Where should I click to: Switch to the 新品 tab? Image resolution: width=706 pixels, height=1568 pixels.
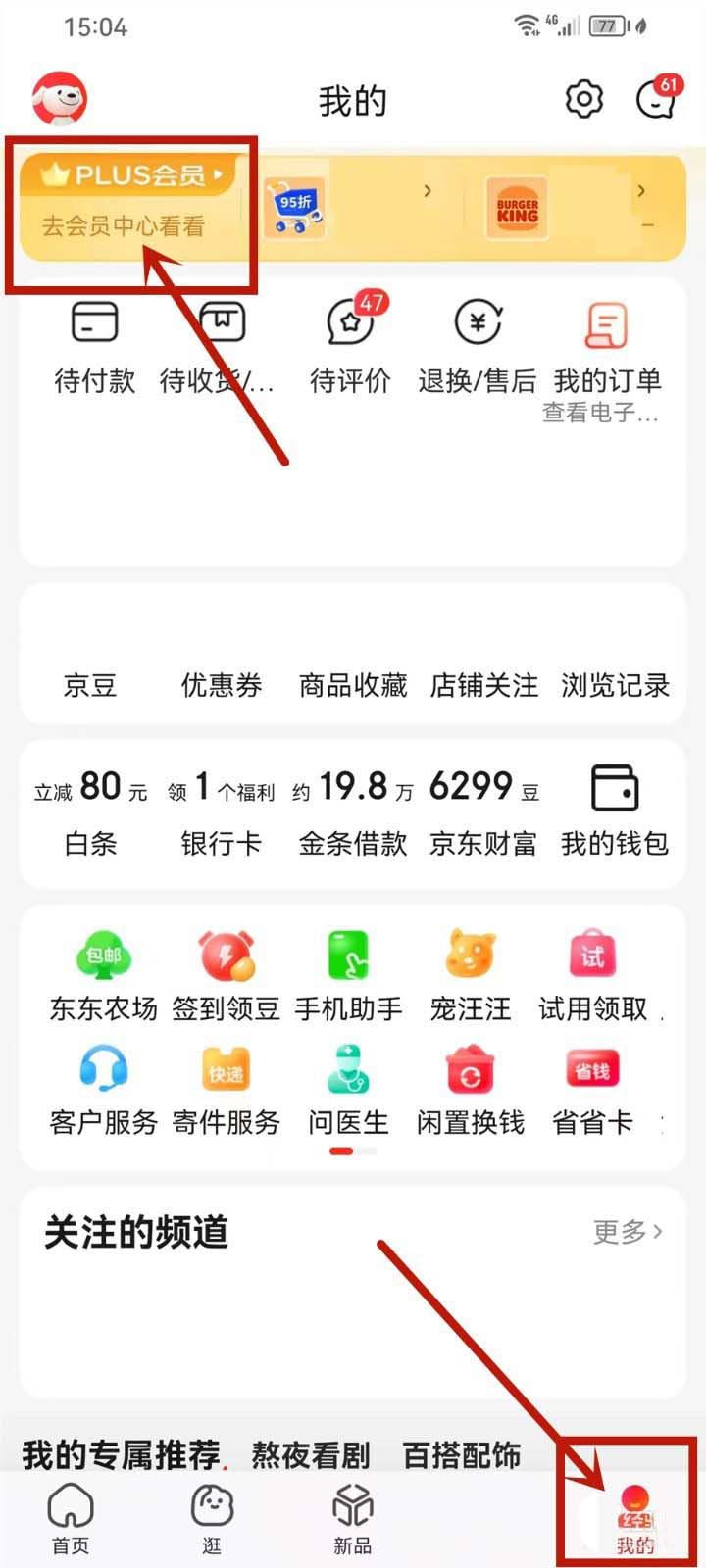(352, 1517)
